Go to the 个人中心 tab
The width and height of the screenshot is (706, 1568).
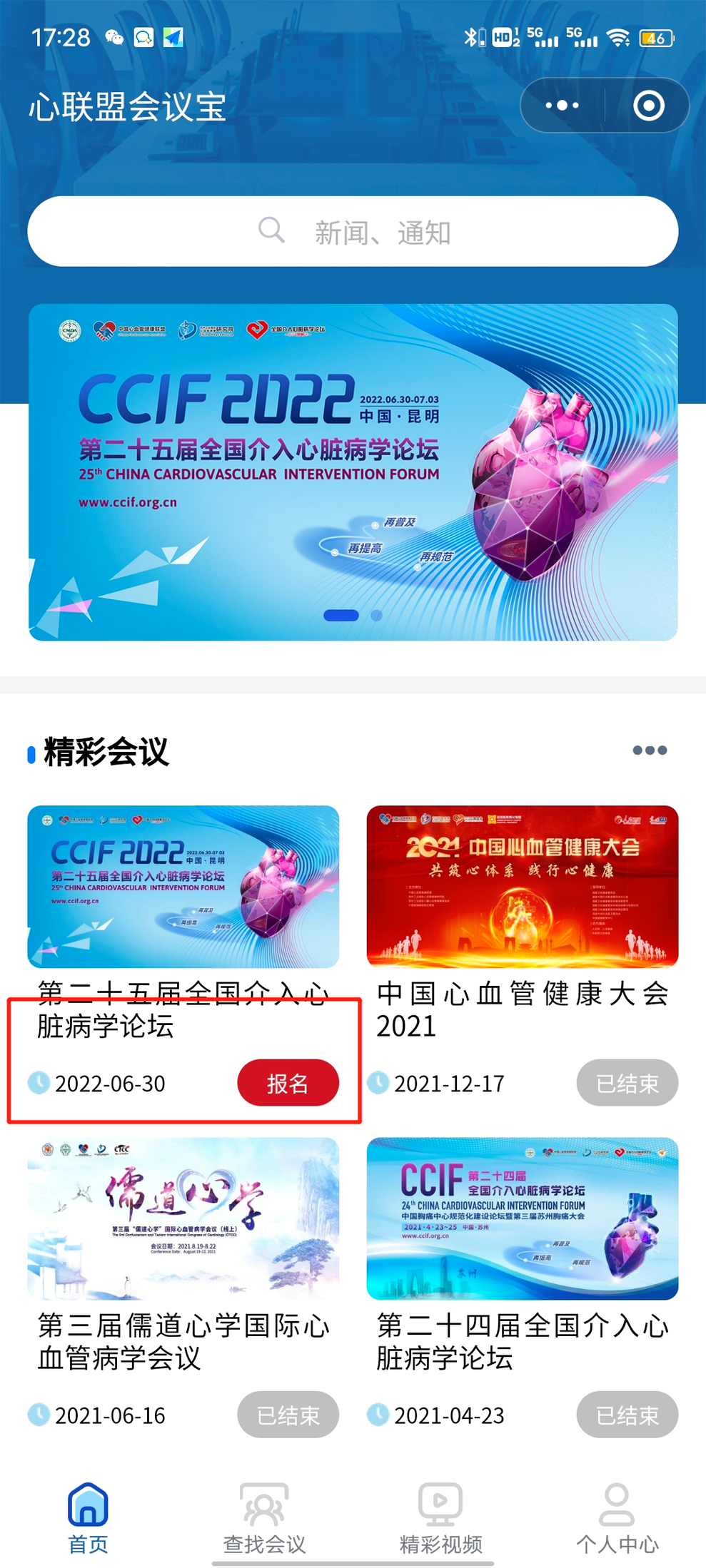pos(617,1516)
